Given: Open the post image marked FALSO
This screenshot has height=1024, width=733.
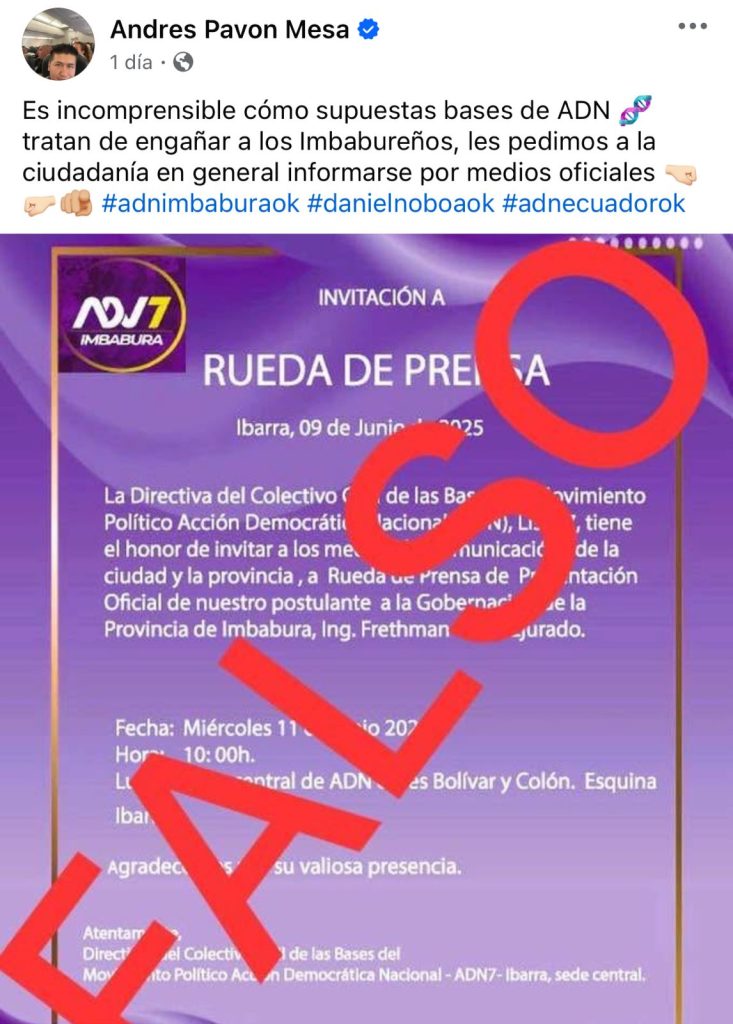Looking at the screenshot, I should click(x=366, y=629).
